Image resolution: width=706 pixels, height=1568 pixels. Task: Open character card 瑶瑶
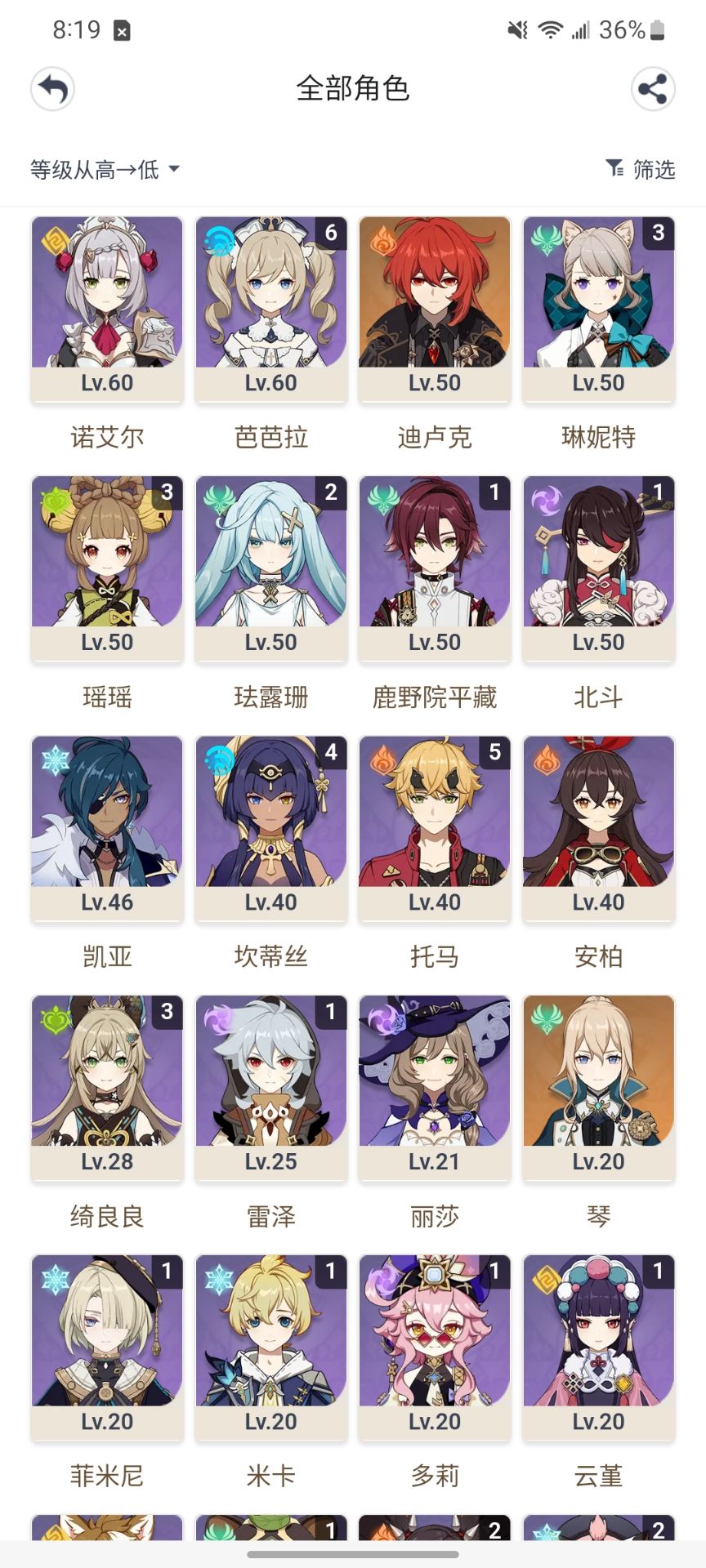point(107,568)
